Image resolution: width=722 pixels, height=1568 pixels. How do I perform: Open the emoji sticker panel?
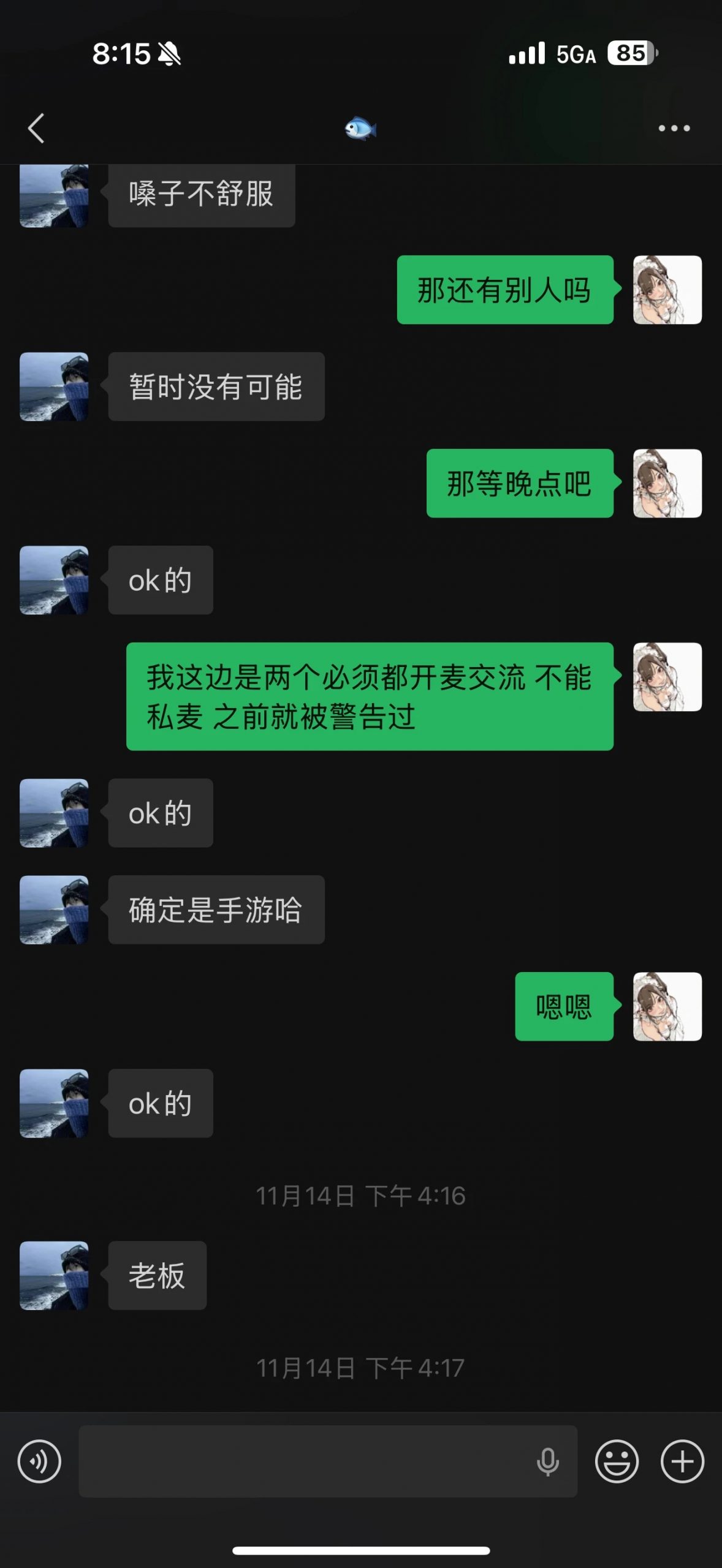click(x=617, y=1461)
